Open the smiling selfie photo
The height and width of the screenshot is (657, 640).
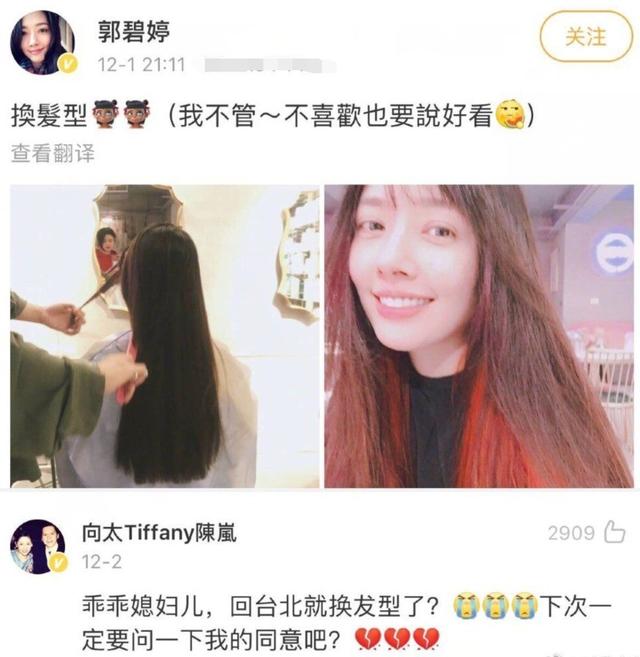pos(478,336)
